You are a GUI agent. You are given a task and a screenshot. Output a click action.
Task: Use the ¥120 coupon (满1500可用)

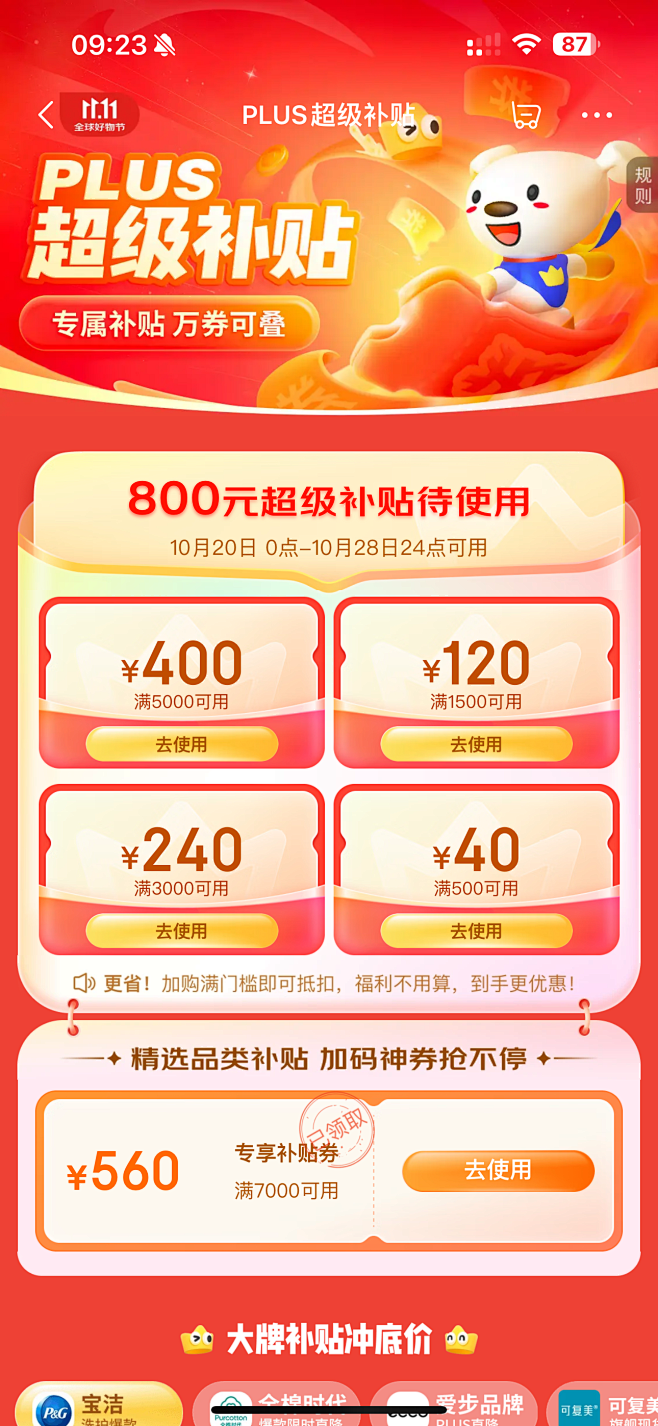pos(476,744)
